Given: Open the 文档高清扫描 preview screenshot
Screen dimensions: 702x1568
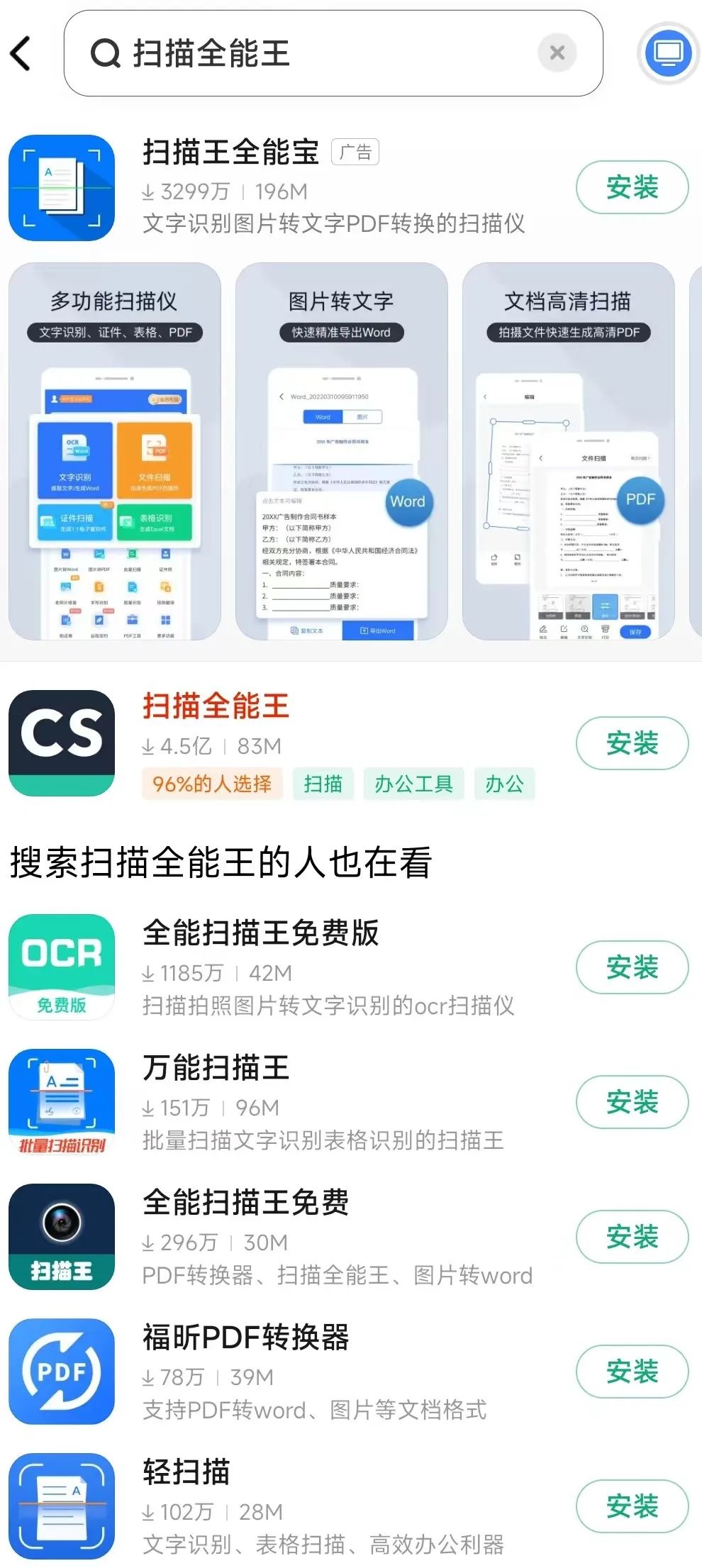Looking at the screenshot, I should 568,452.
